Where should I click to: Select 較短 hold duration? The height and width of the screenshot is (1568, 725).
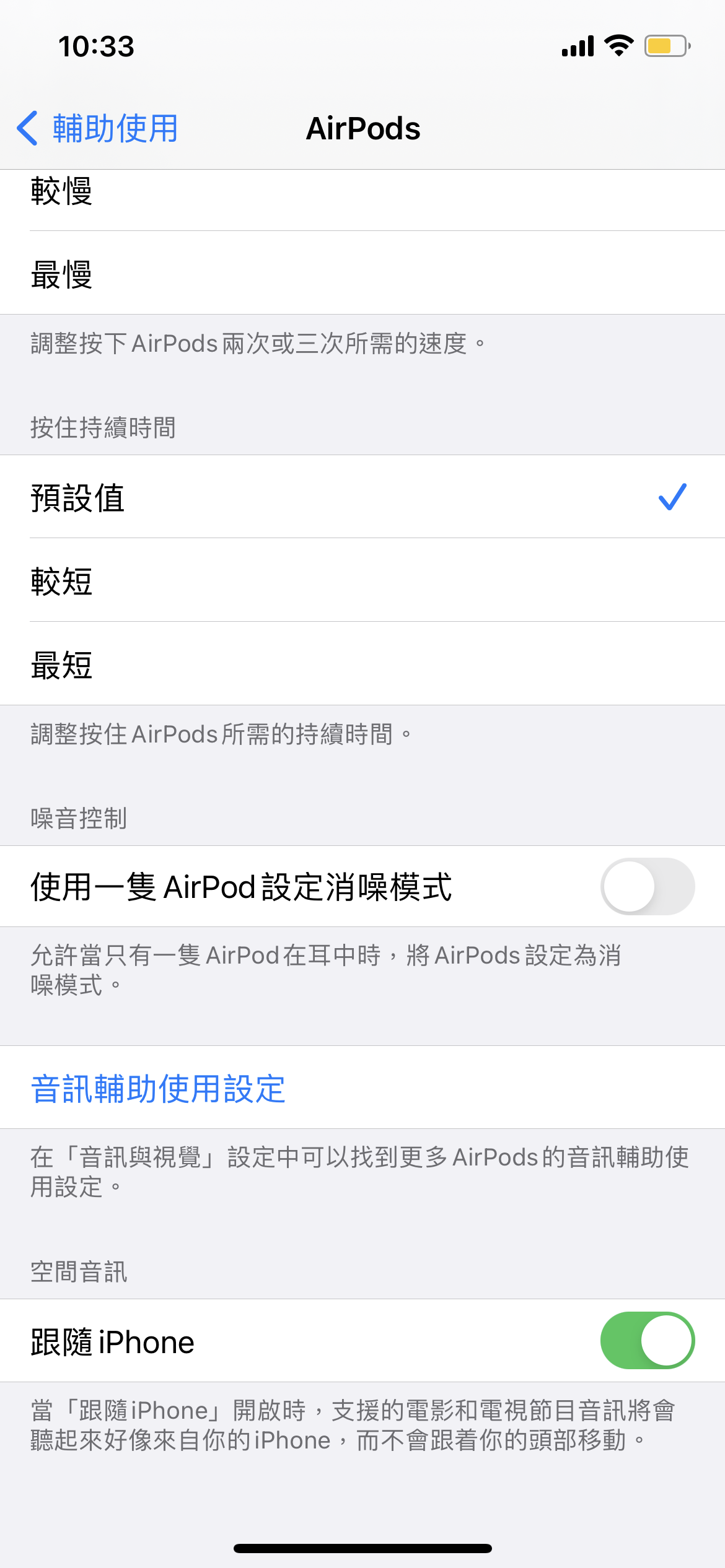[362, 580]
